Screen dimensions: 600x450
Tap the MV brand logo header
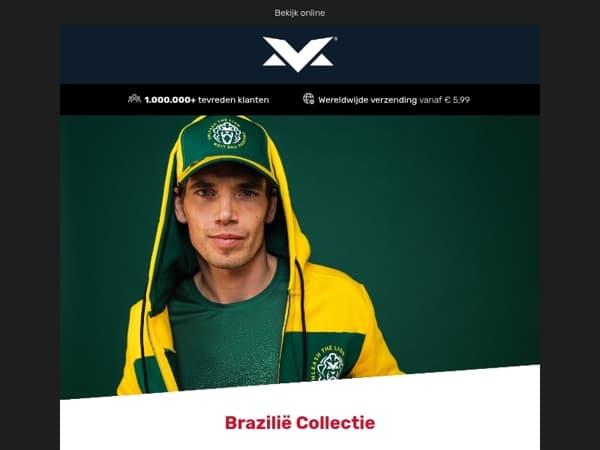(300, 54)
